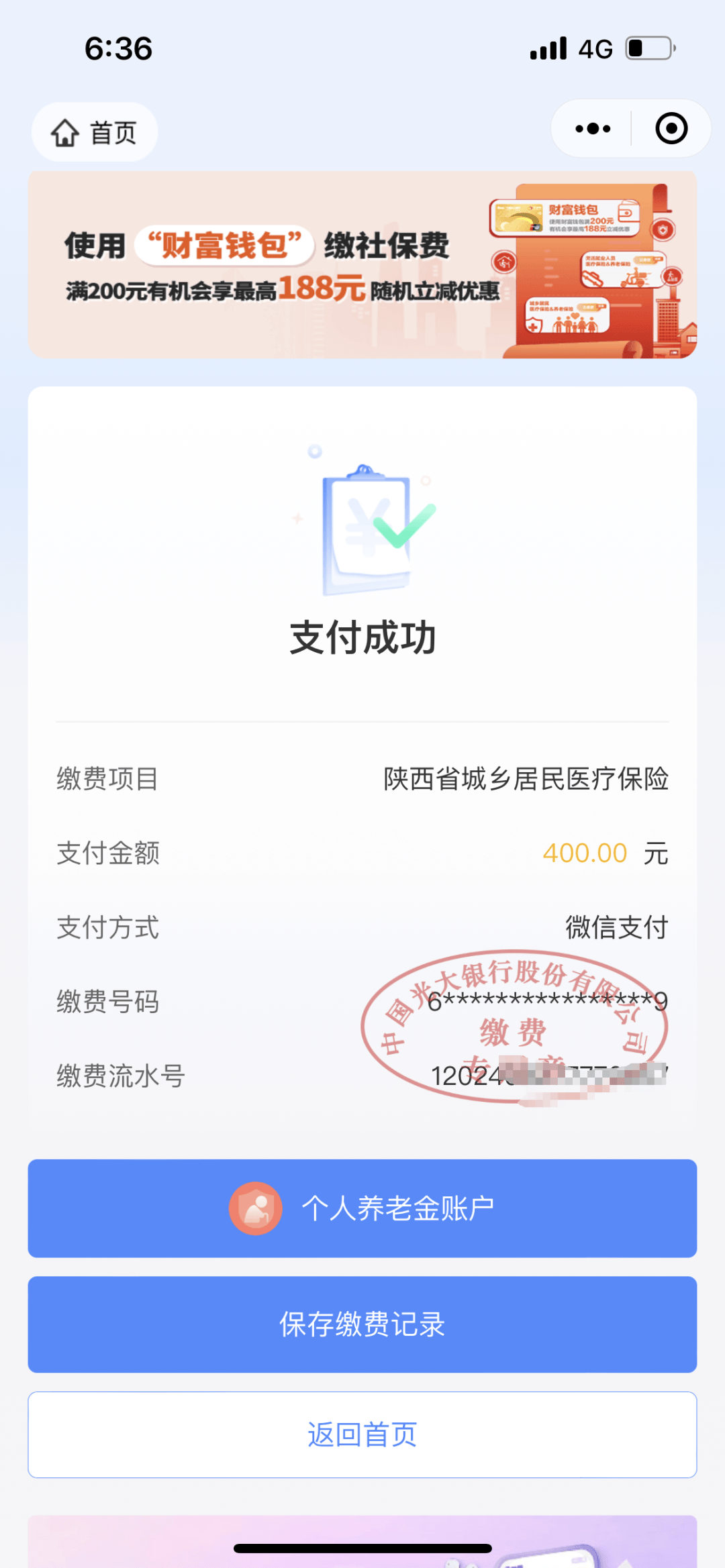Tap the 保存缴费记录 button

tap(362, 1323)
